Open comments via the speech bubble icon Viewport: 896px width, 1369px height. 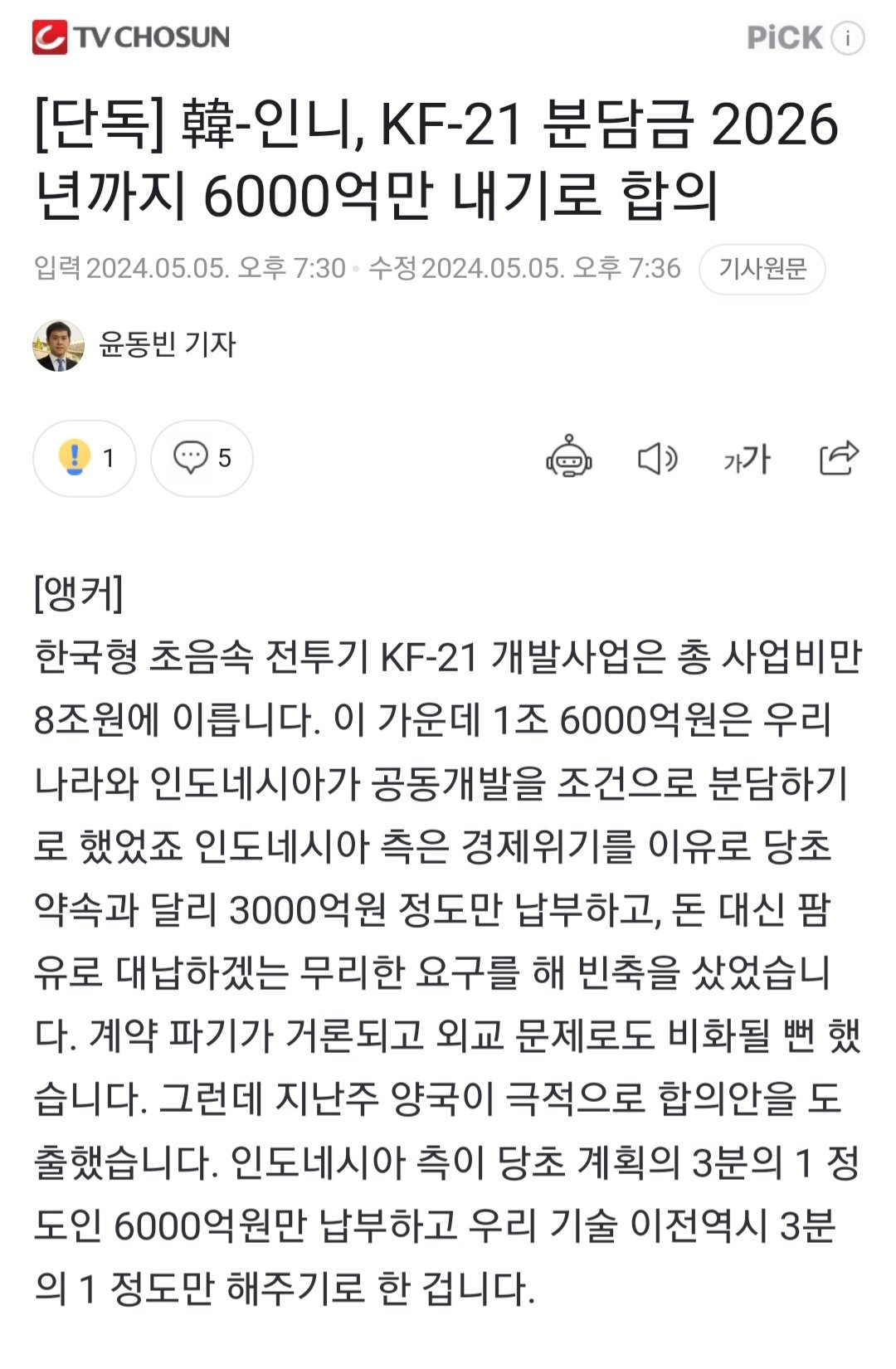(x=203, y=458)
